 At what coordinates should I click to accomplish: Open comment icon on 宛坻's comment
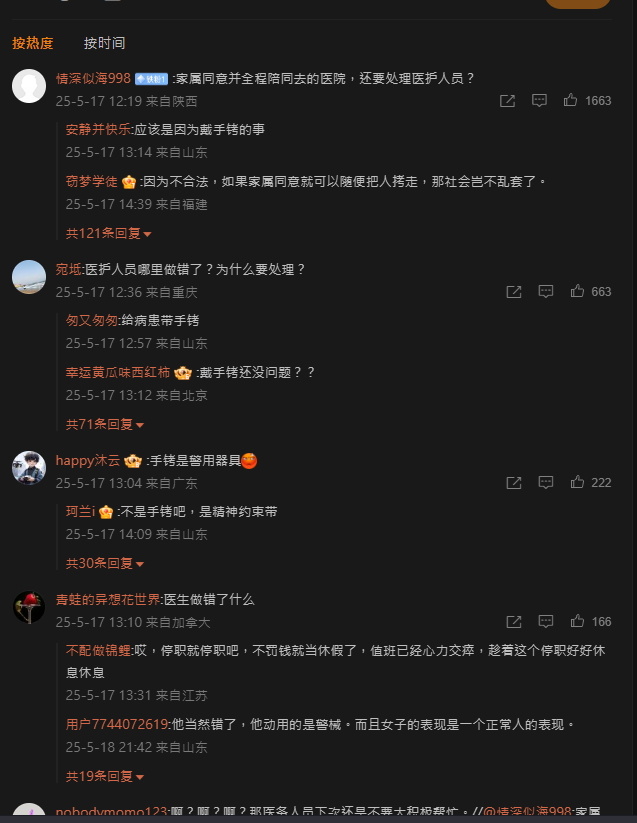545,291
